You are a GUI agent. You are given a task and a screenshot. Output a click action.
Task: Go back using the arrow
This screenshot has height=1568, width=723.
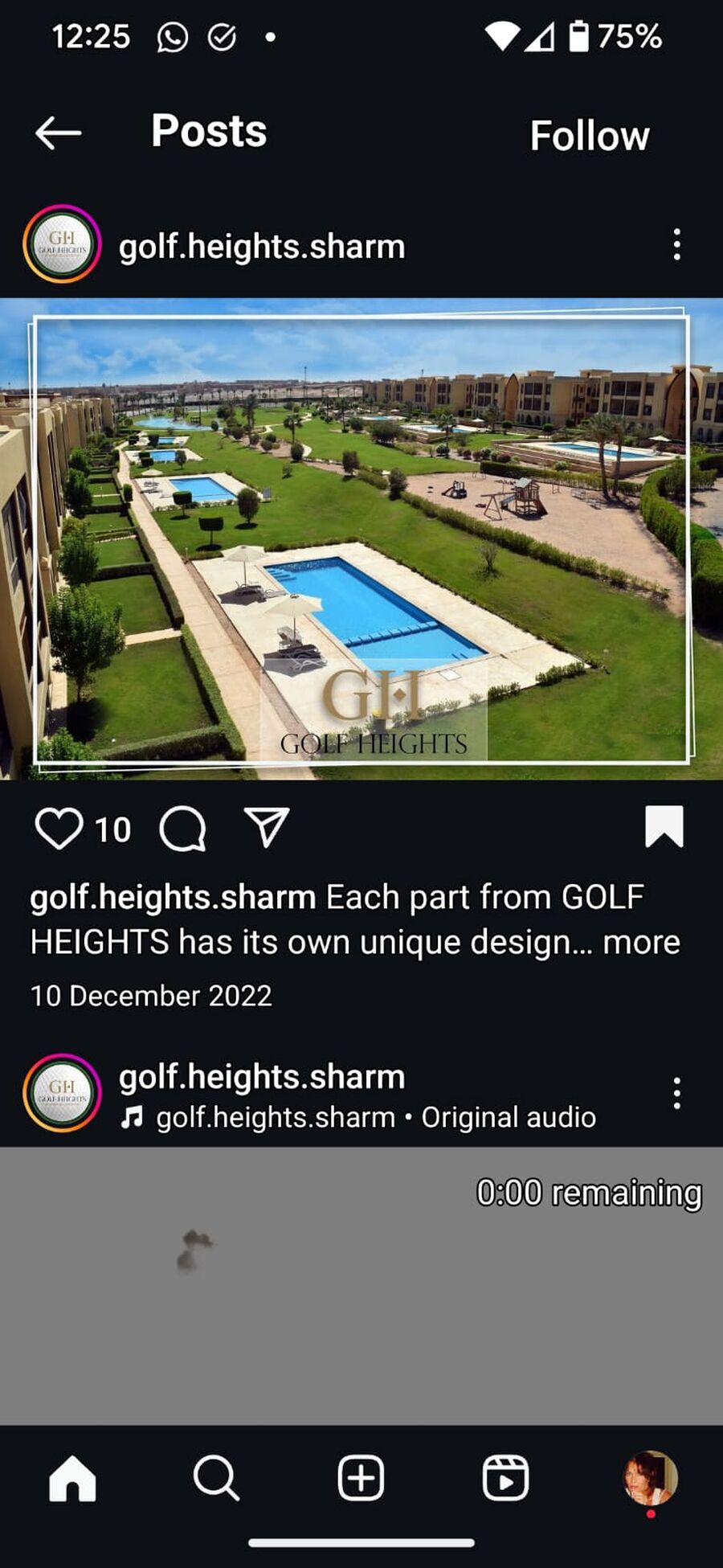click(x=59, y=133)
